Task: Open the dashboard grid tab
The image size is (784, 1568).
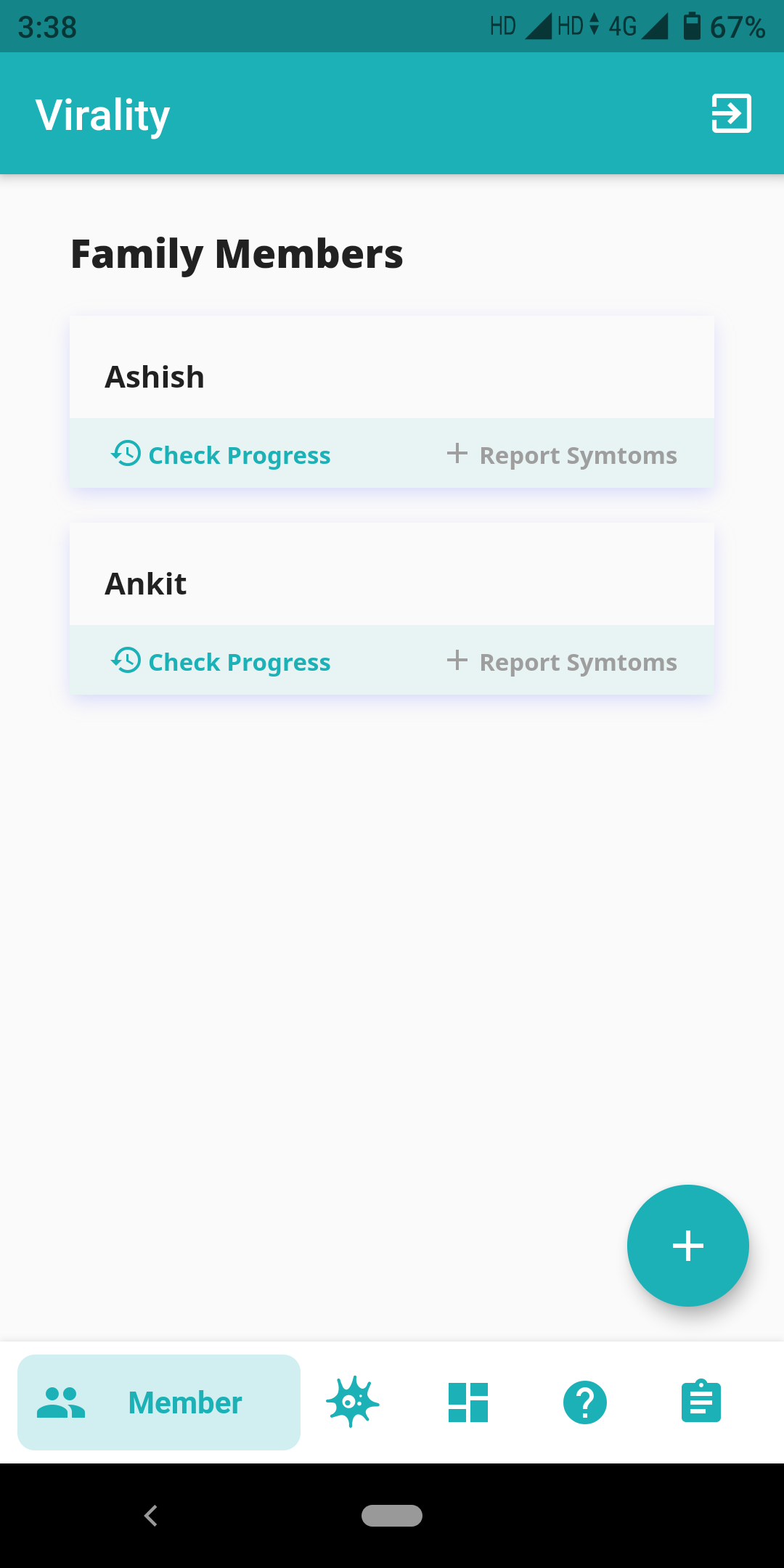Action: coord(468,1402)
